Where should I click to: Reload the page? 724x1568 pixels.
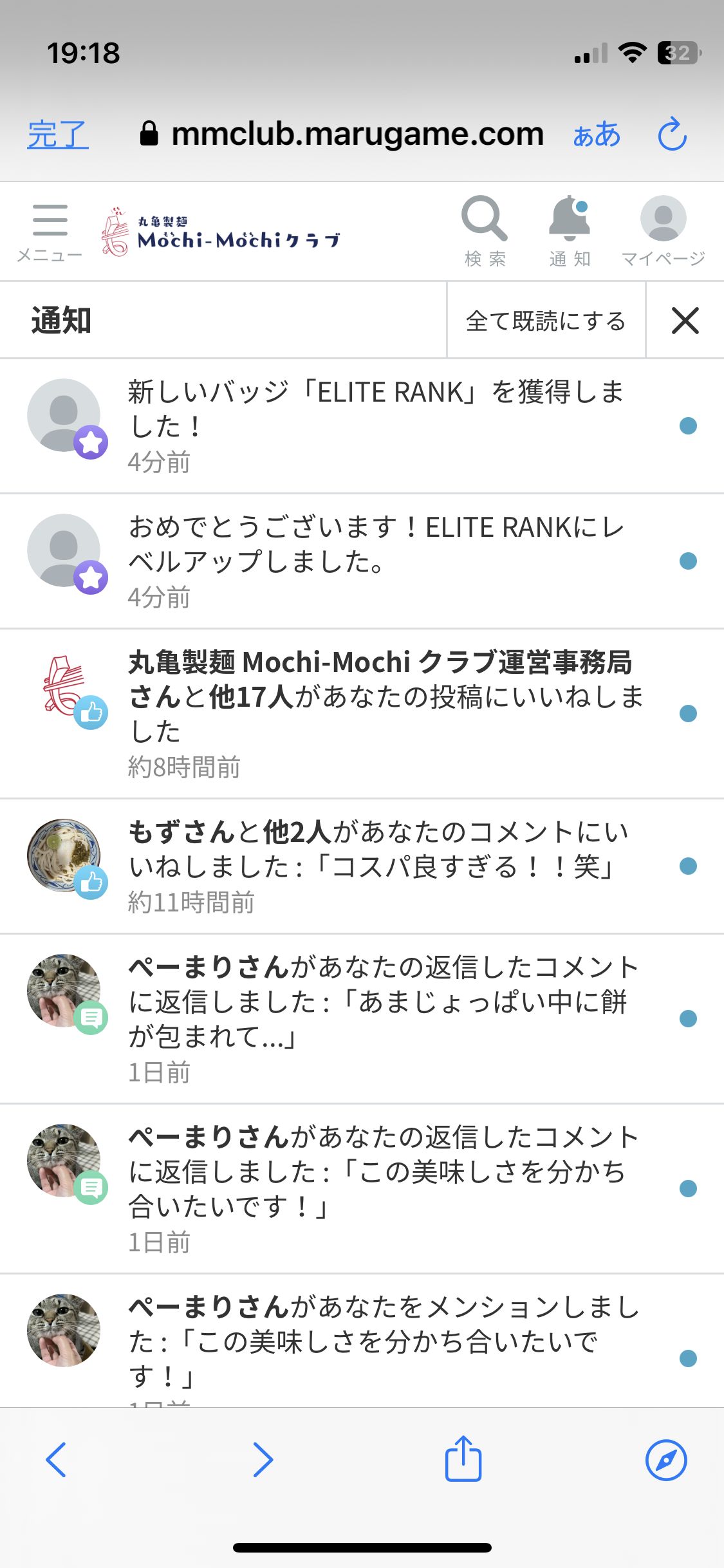point(673,134)
